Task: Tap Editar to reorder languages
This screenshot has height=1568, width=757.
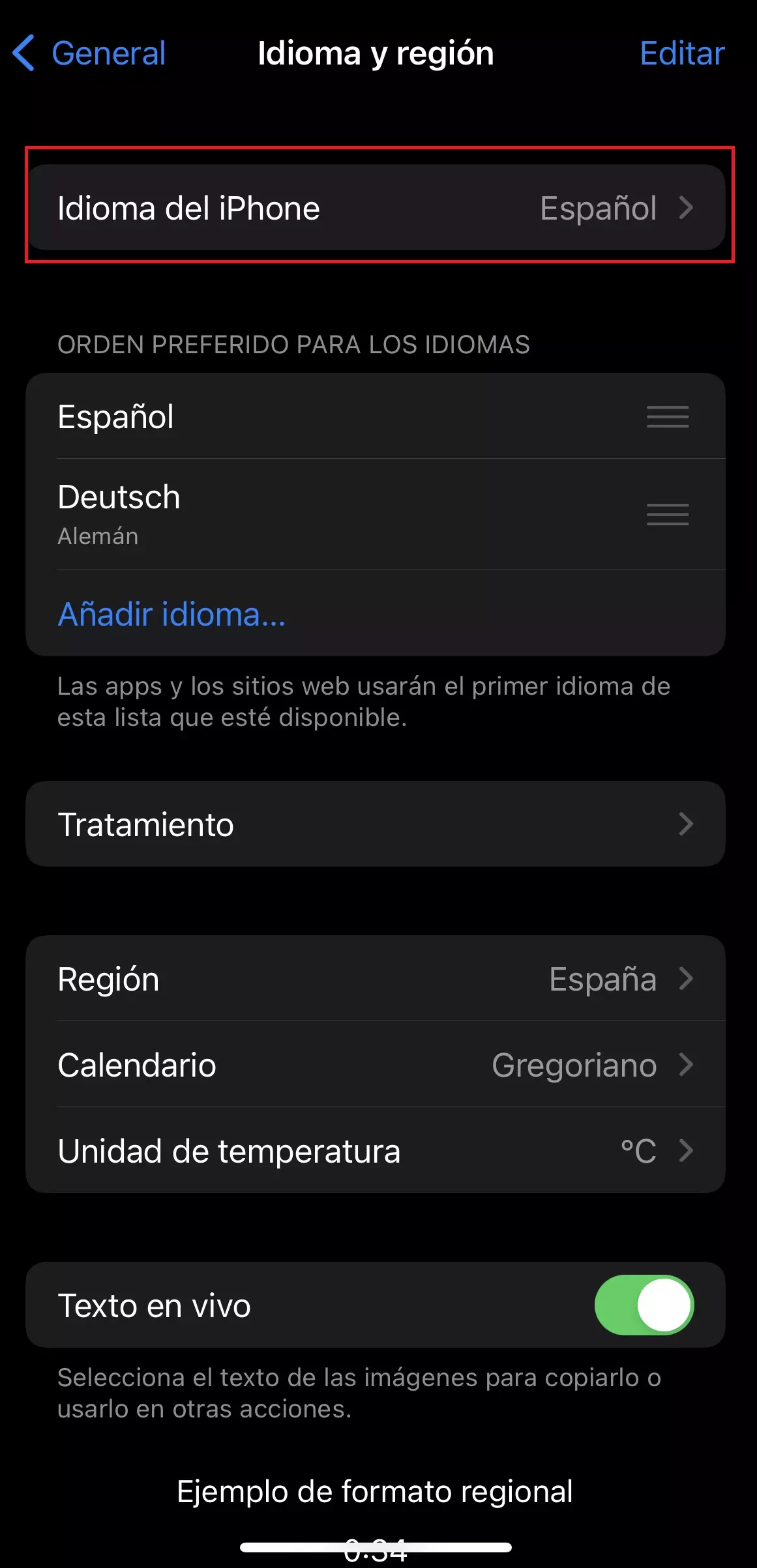Action: [681, 53]
